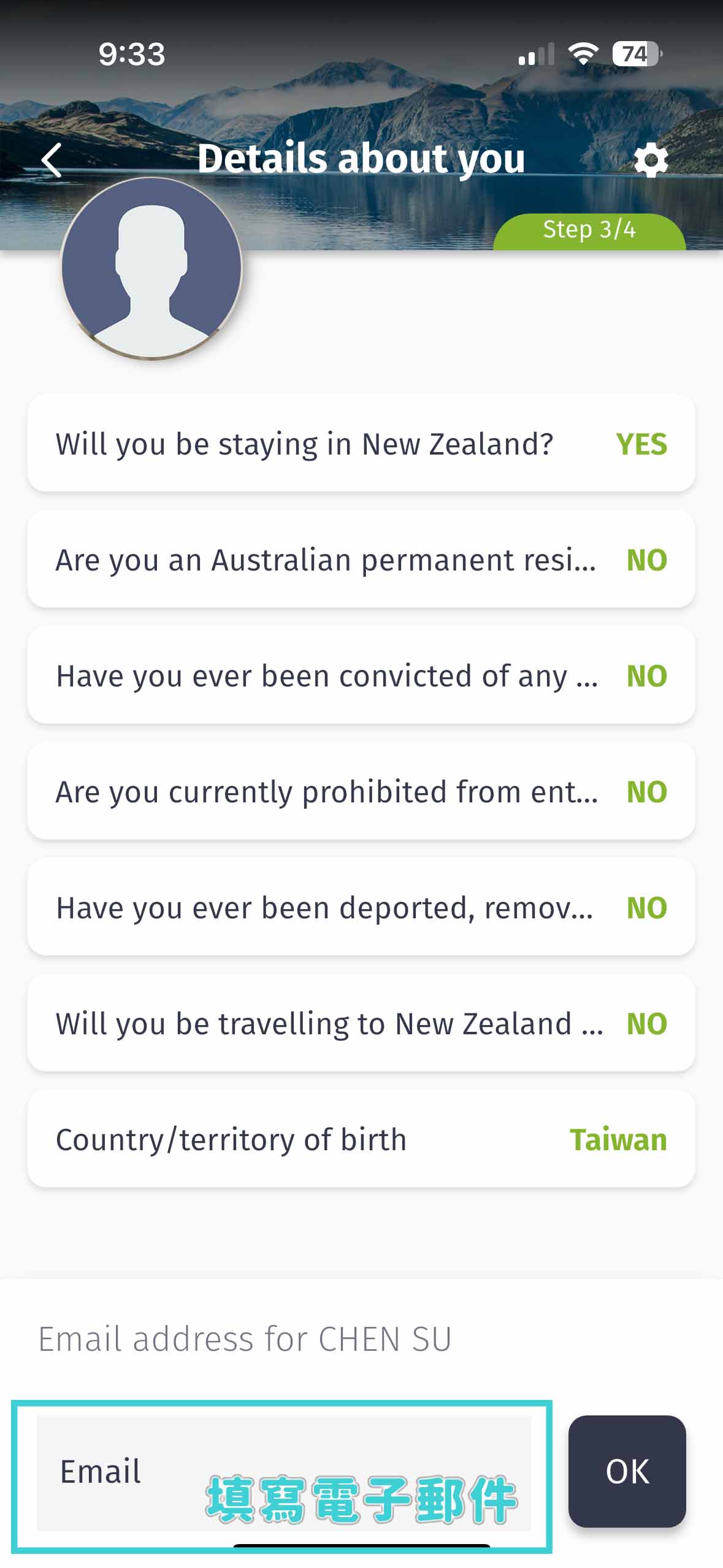The width and height of the screenshot is (723, 1568).
Task: Go back using the header arrow
Action: tap(52, 160)
